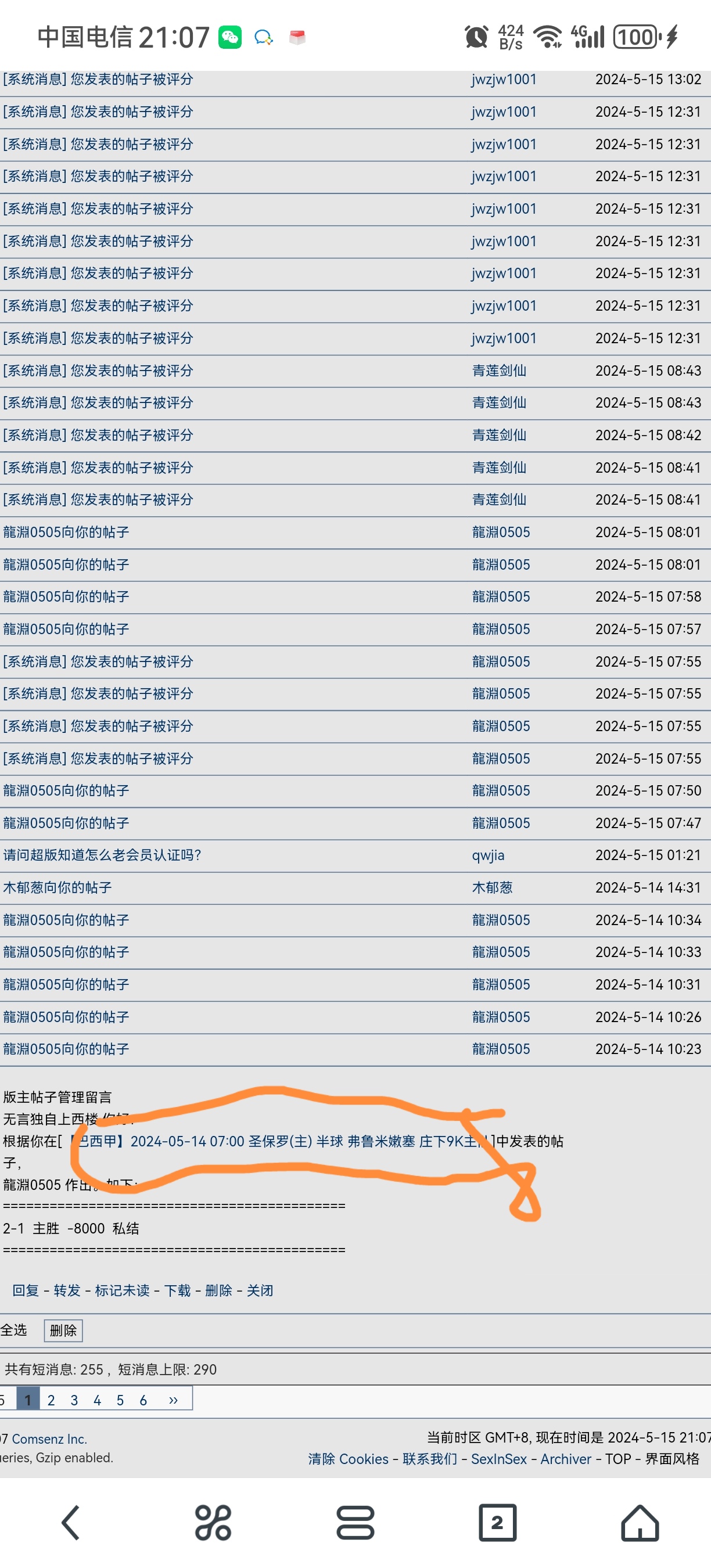Open sender profile qwjia
This screenshot has width=711, height=1568.
488,855
